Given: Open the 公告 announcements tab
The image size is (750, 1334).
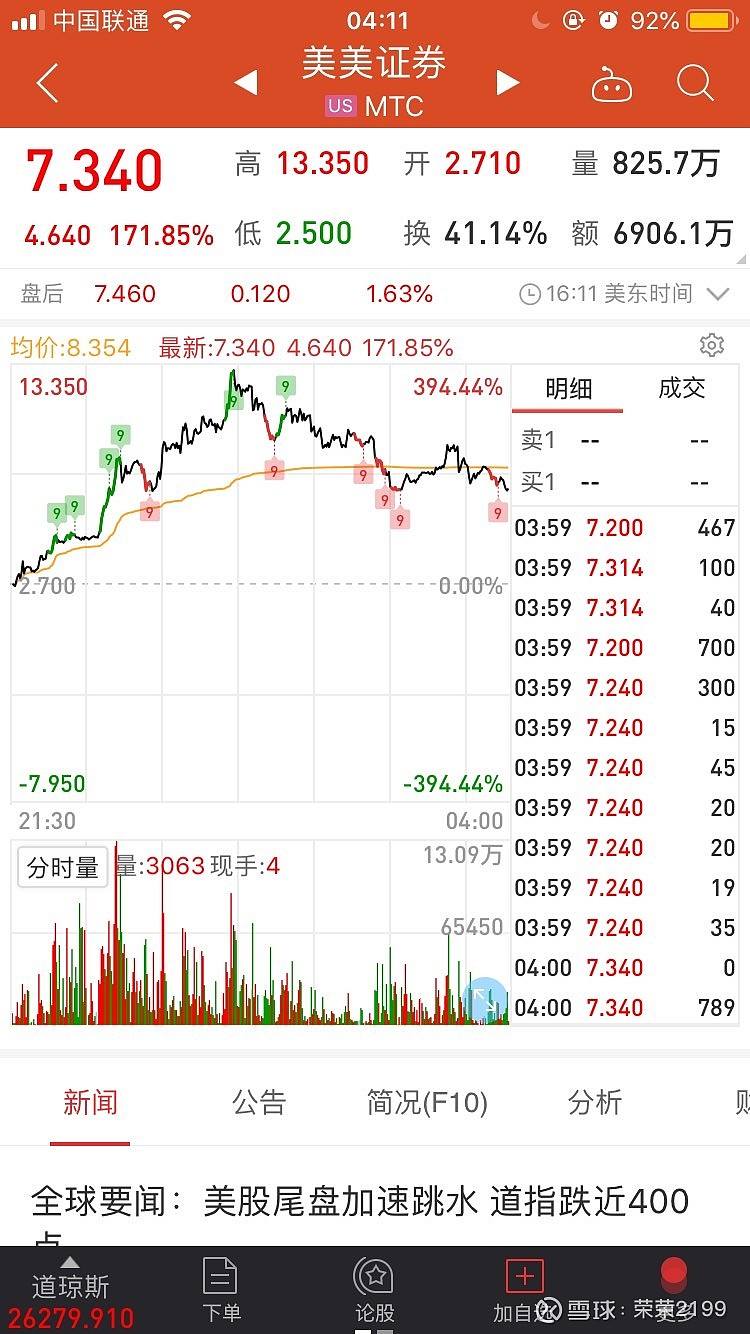Looking at the screenshot, I should (259, 1103).
